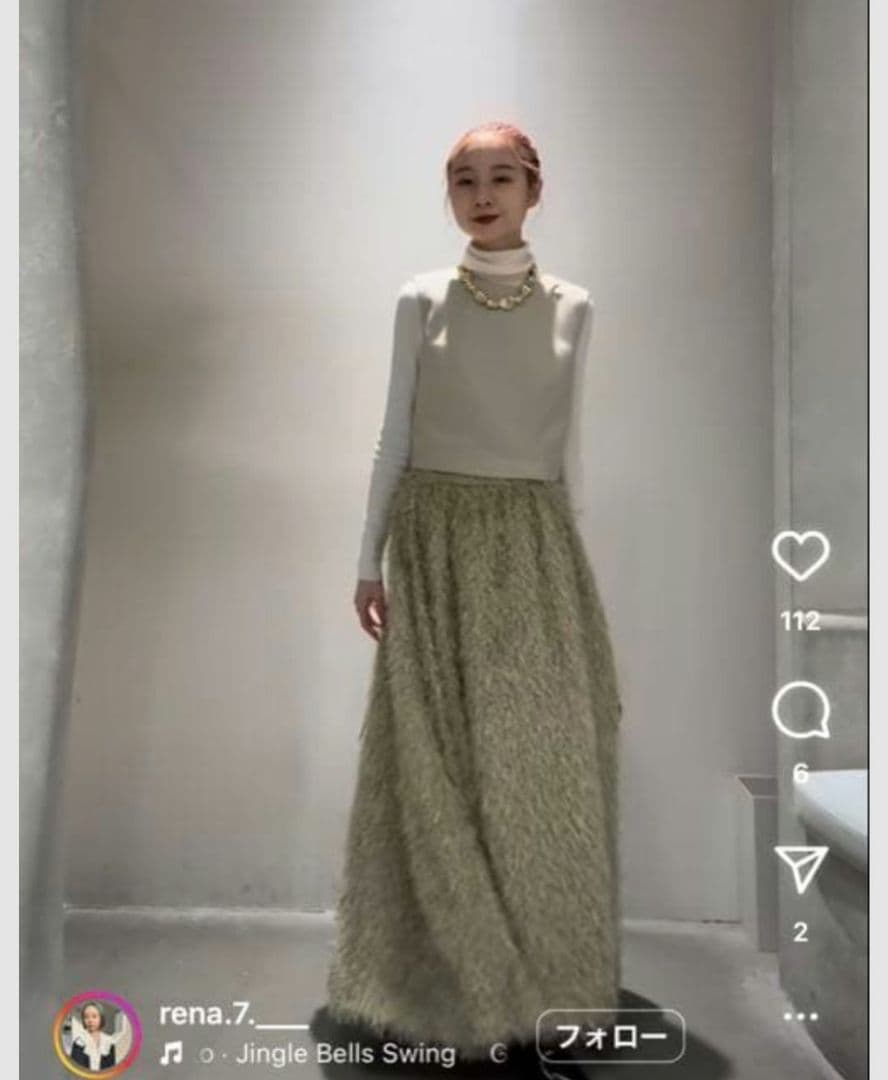The width and height of the screenshot is (888, 1080).
Task: Tap the フォロー follow button
Action: 610,1035
